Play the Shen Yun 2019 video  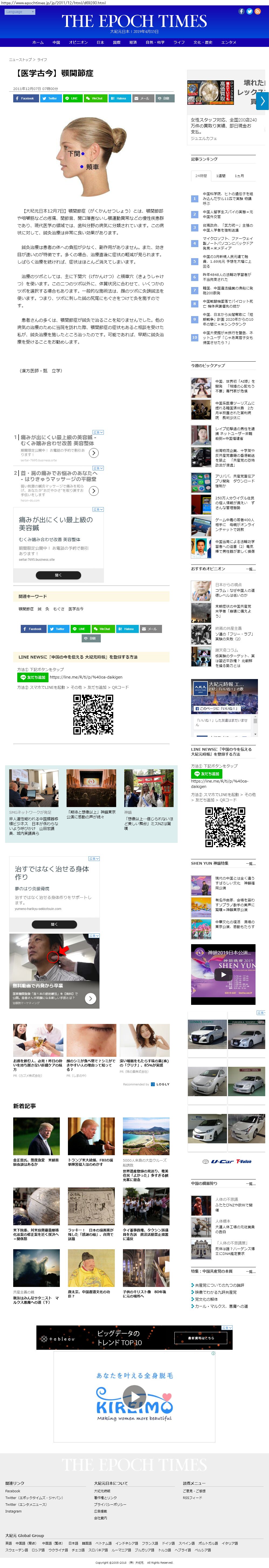pyautogui.click(x=223, y=975)
